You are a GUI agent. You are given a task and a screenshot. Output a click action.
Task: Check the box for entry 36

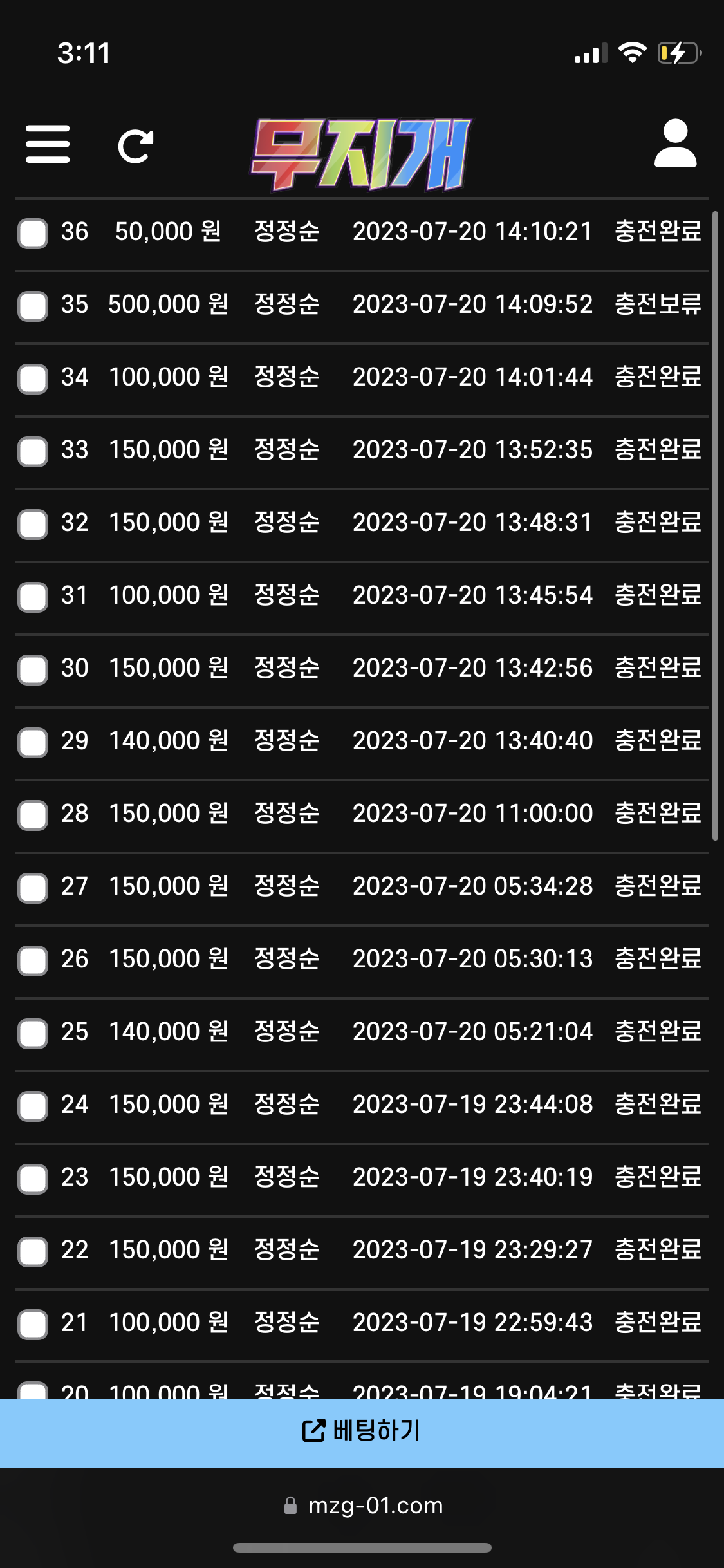33,233
